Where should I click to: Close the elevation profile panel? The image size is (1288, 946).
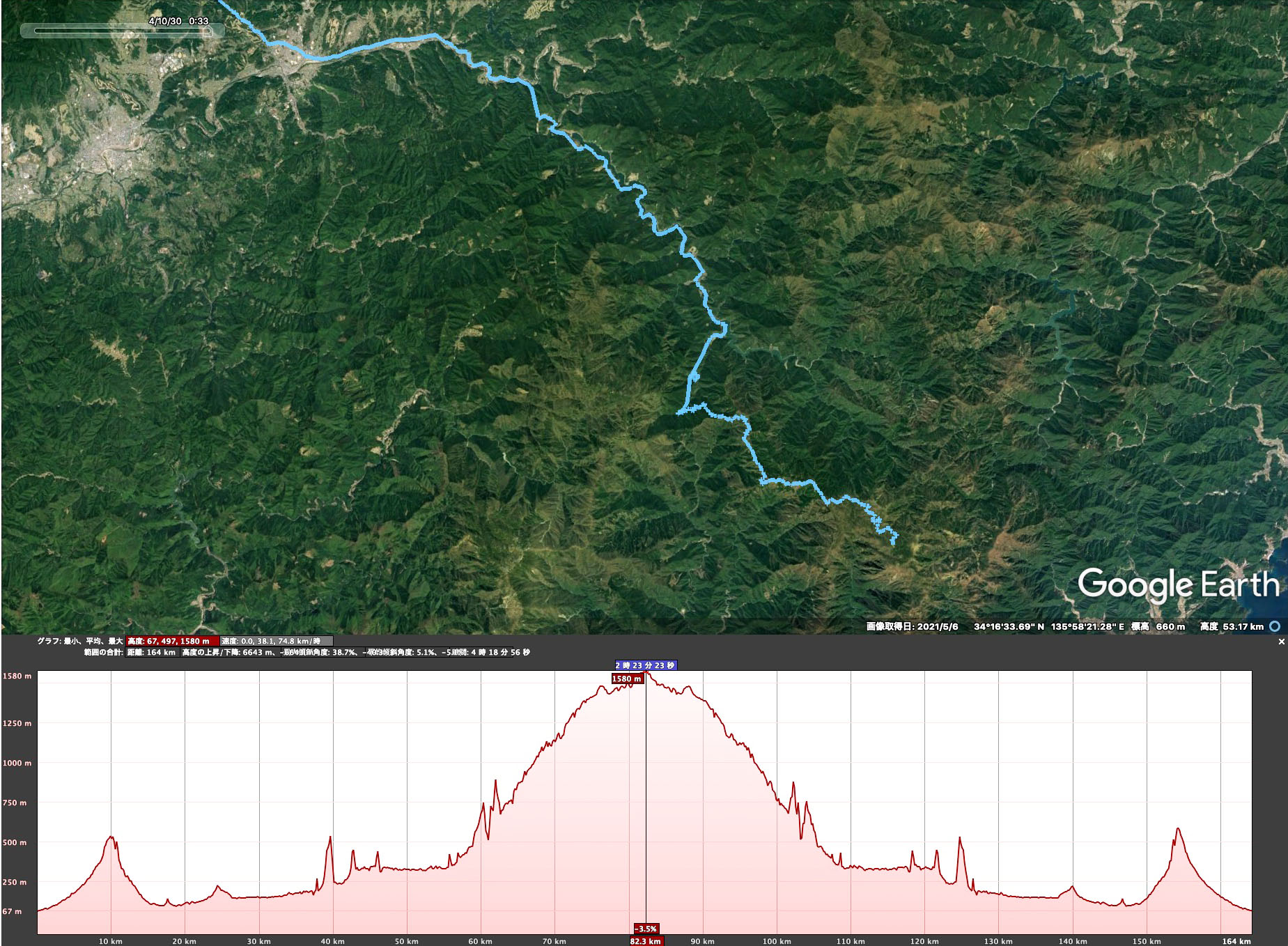tap(1281, 642)
